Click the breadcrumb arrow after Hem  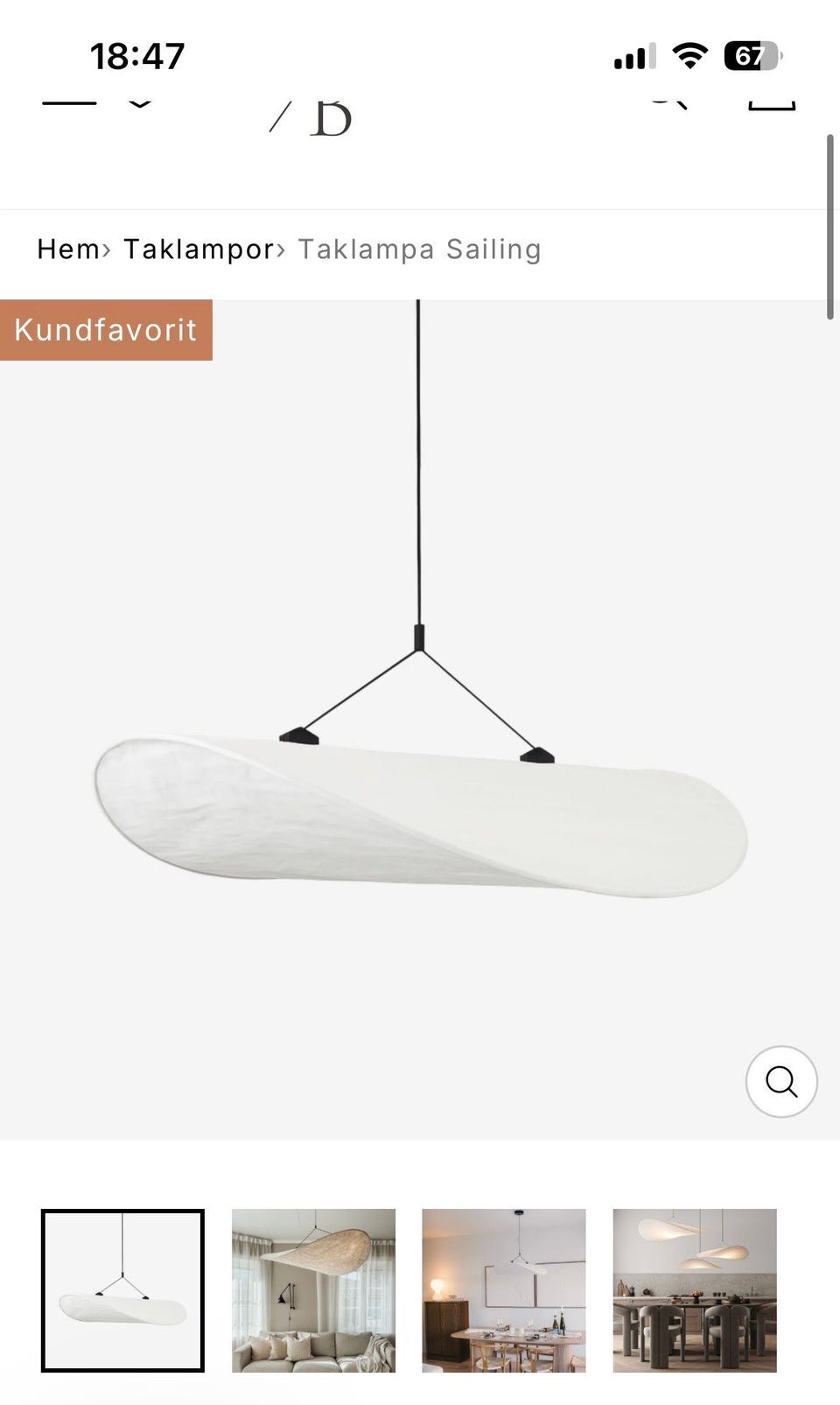(105, 249)
